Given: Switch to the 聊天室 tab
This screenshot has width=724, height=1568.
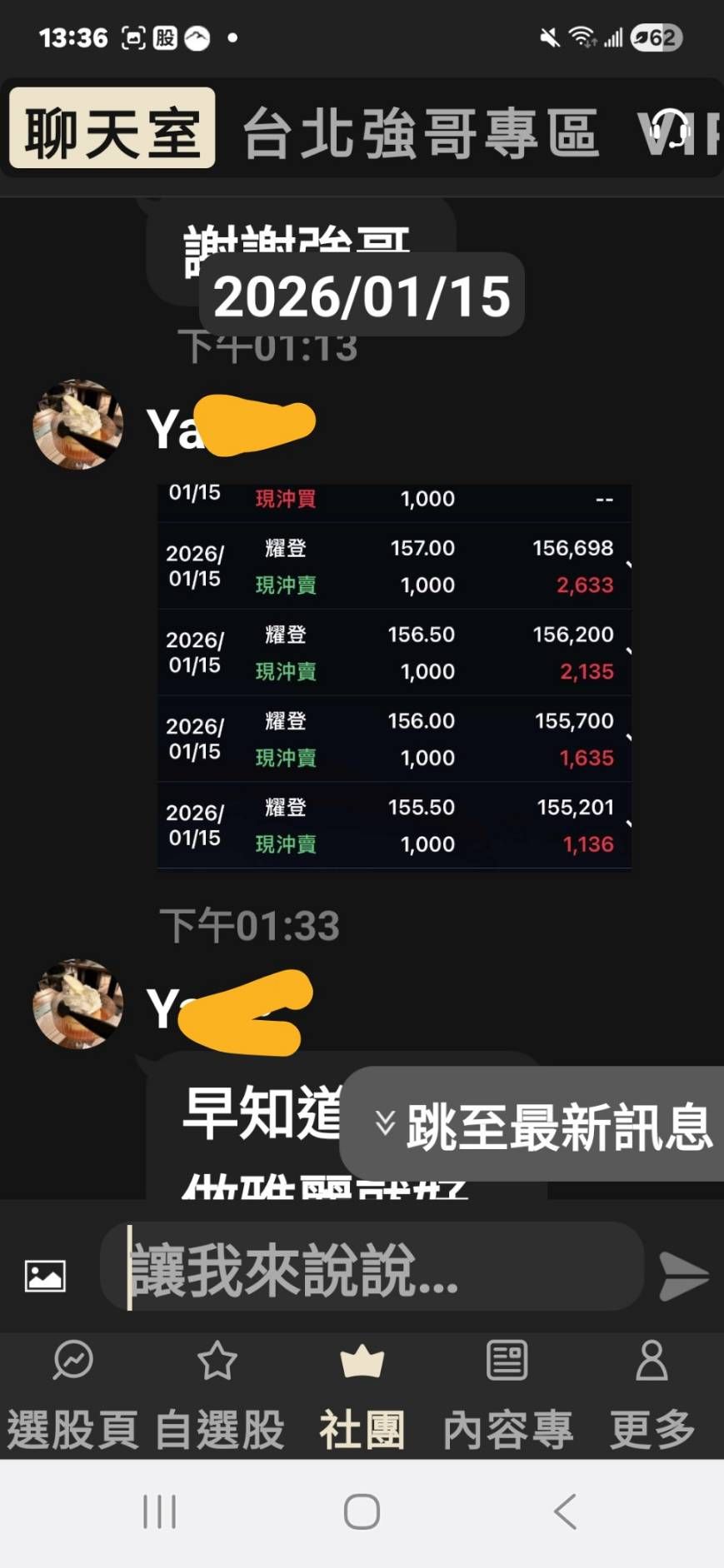Looking at the screenshot, I should point(112,130).
